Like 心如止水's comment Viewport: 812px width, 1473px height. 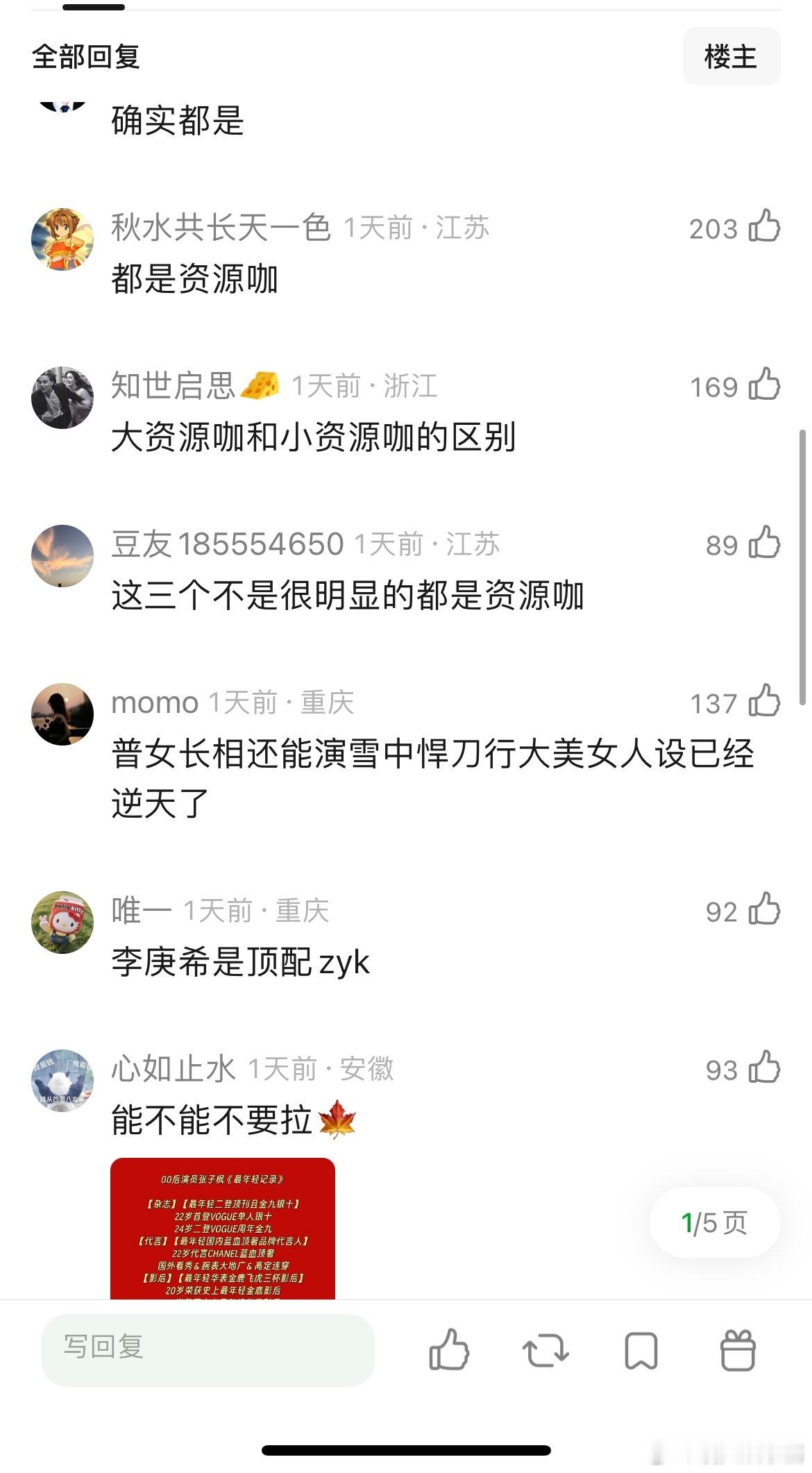764,1068
